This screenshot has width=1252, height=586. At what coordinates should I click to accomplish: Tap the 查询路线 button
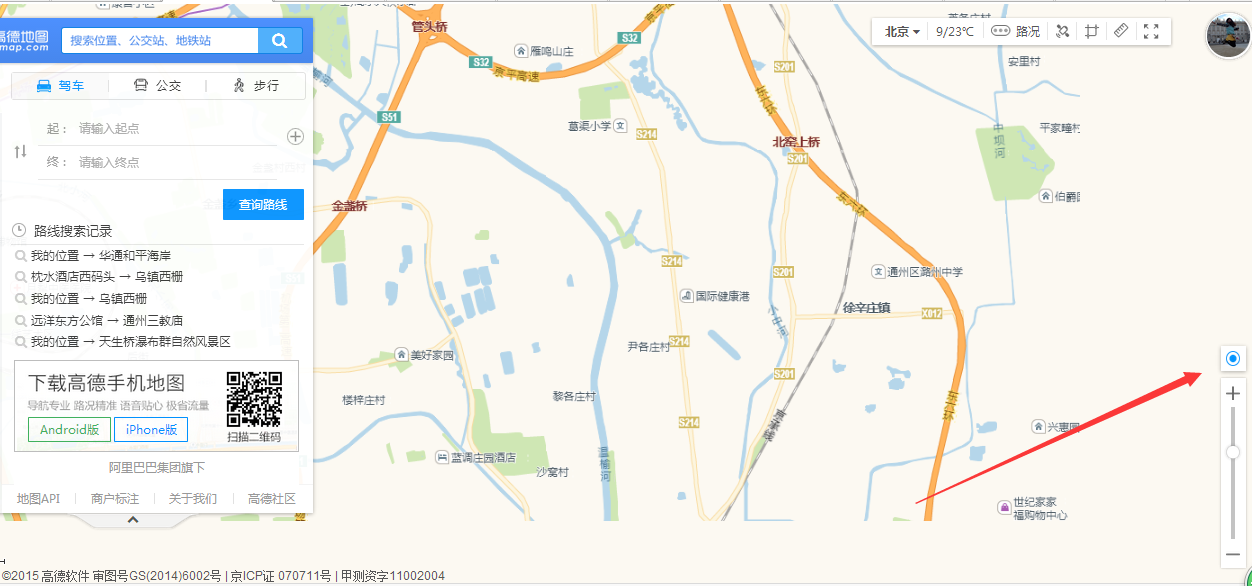[x=263, y=204]
